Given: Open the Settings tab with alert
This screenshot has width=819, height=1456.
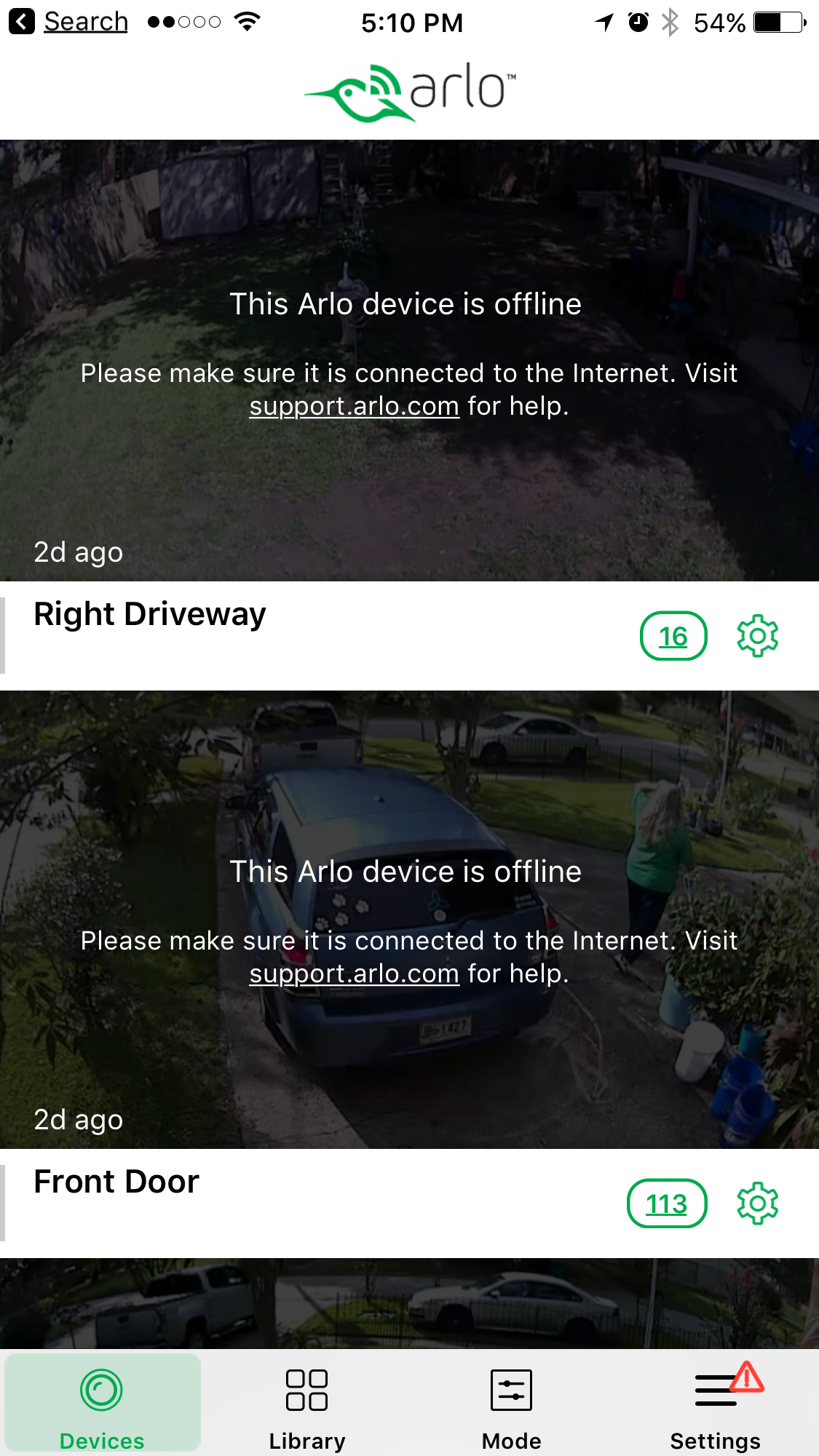Looking at the screenshot, I should pyautogui.click(x=716, y=1404).
